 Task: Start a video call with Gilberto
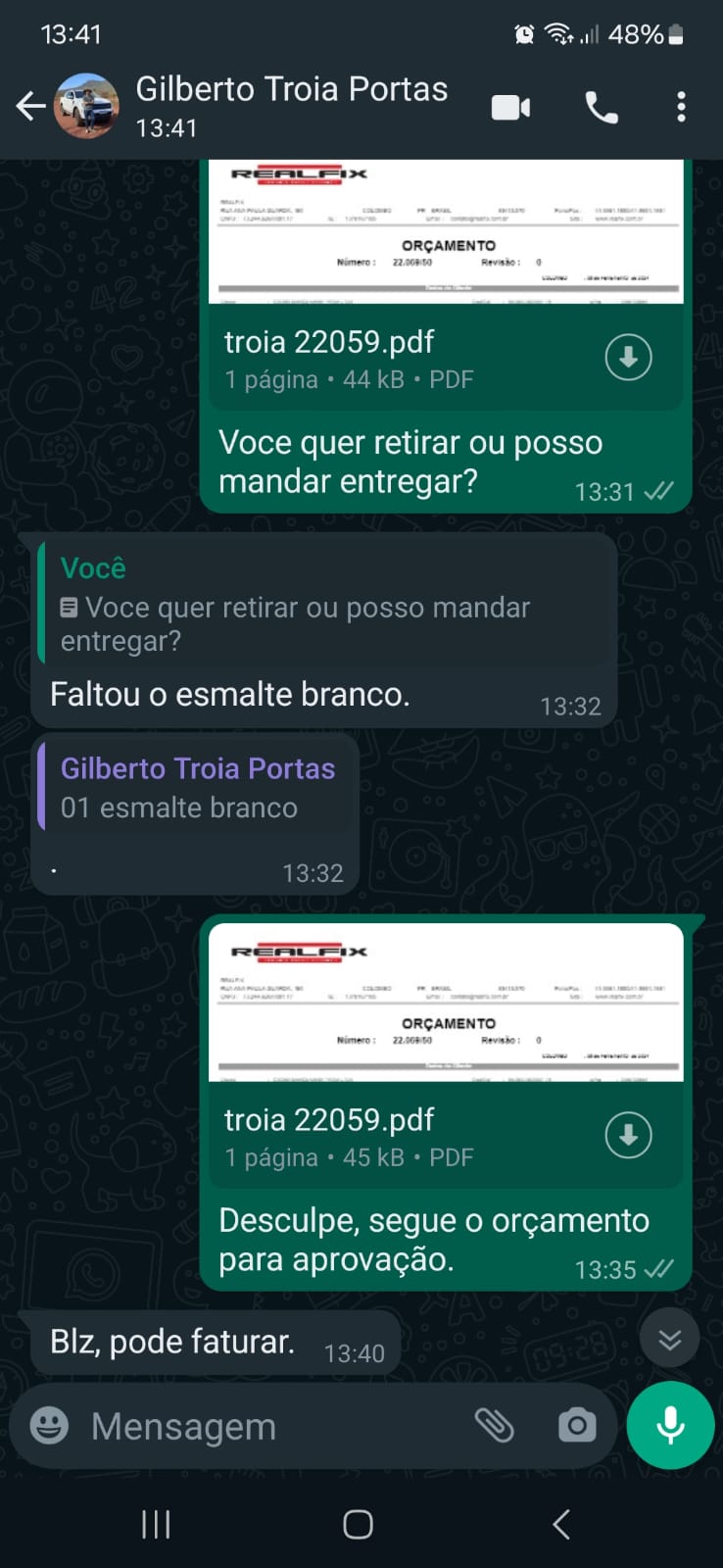click(510, 107)
